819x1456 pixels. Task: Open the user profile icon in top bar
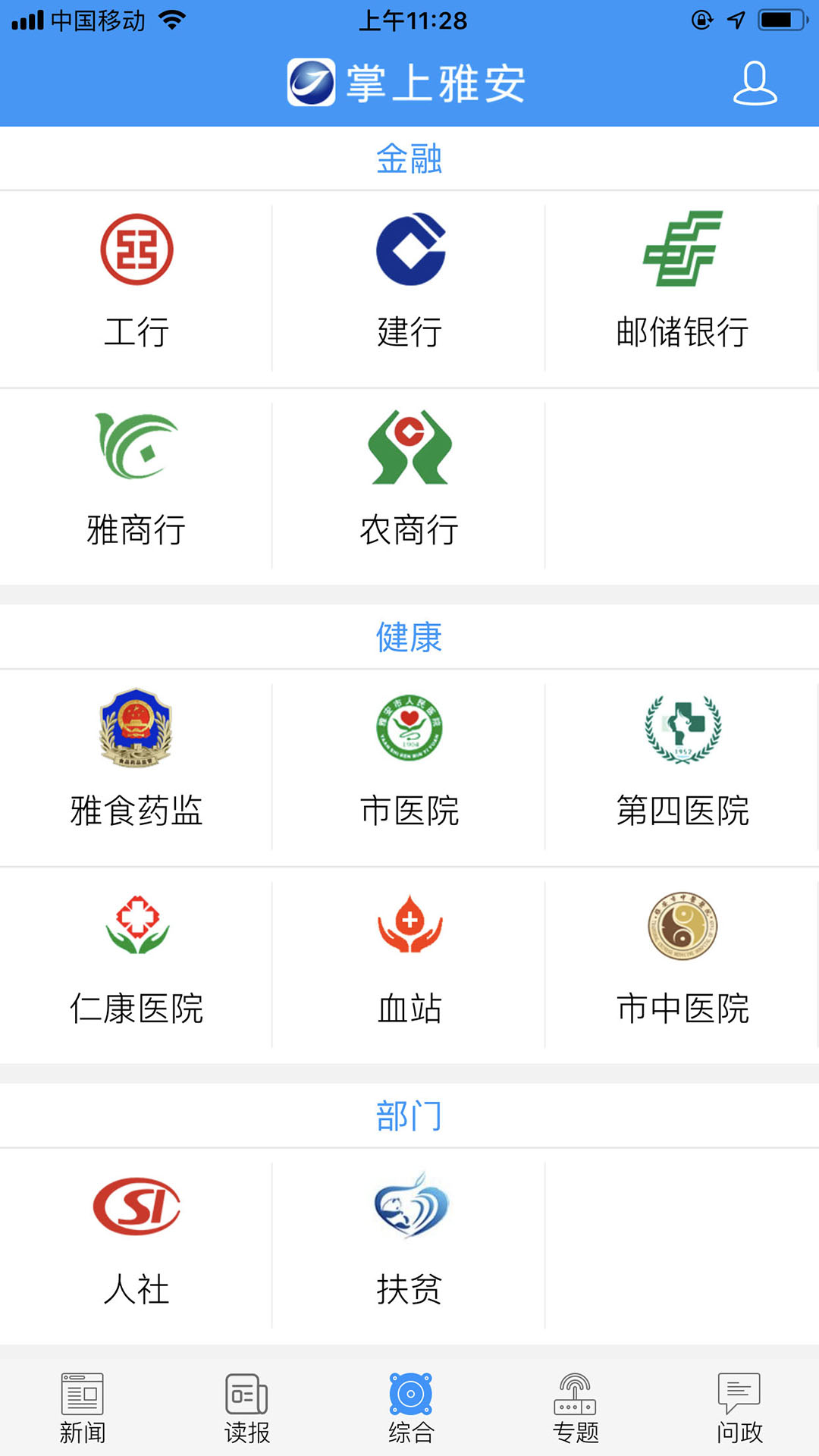754,83
